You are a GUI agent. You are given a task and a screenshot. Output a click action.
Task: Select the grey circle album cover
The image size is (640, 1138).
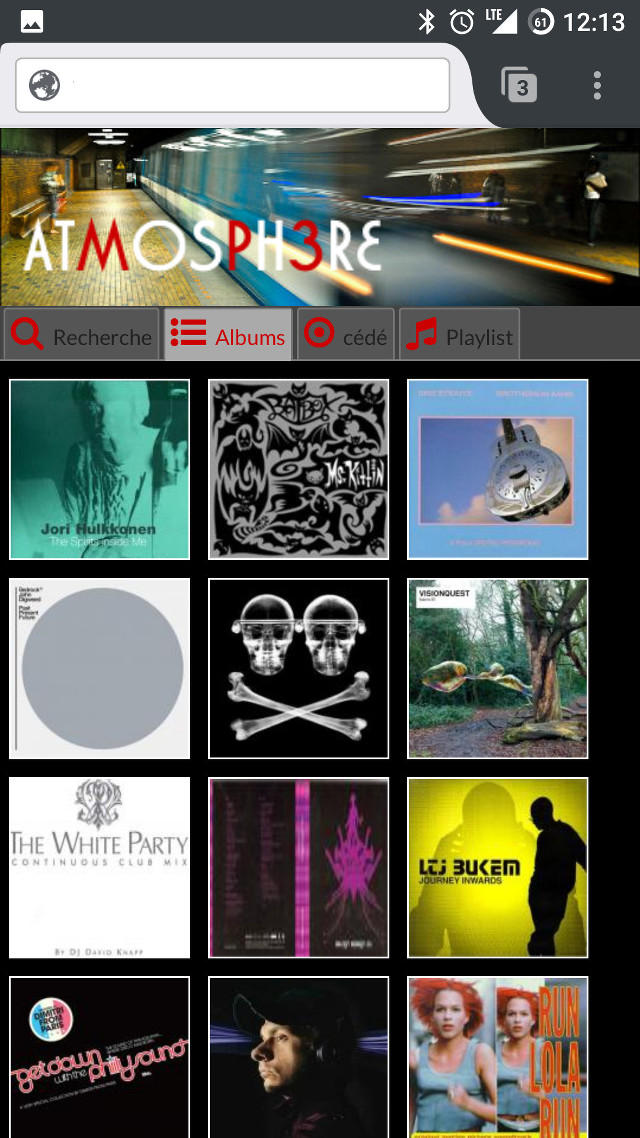point(99,668)
